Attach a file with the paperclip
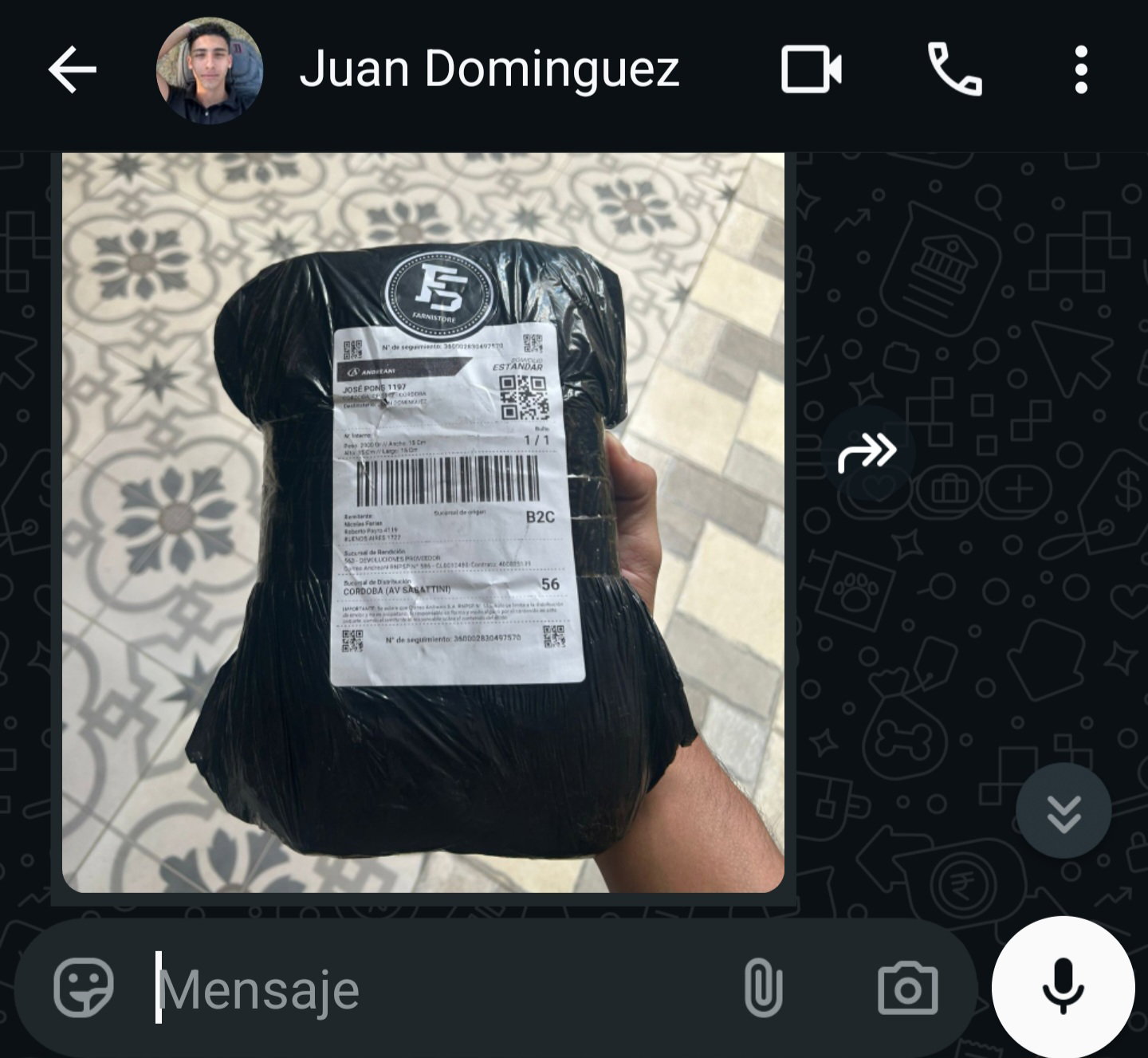The image size is (1148, 1058). click(762, 989)
